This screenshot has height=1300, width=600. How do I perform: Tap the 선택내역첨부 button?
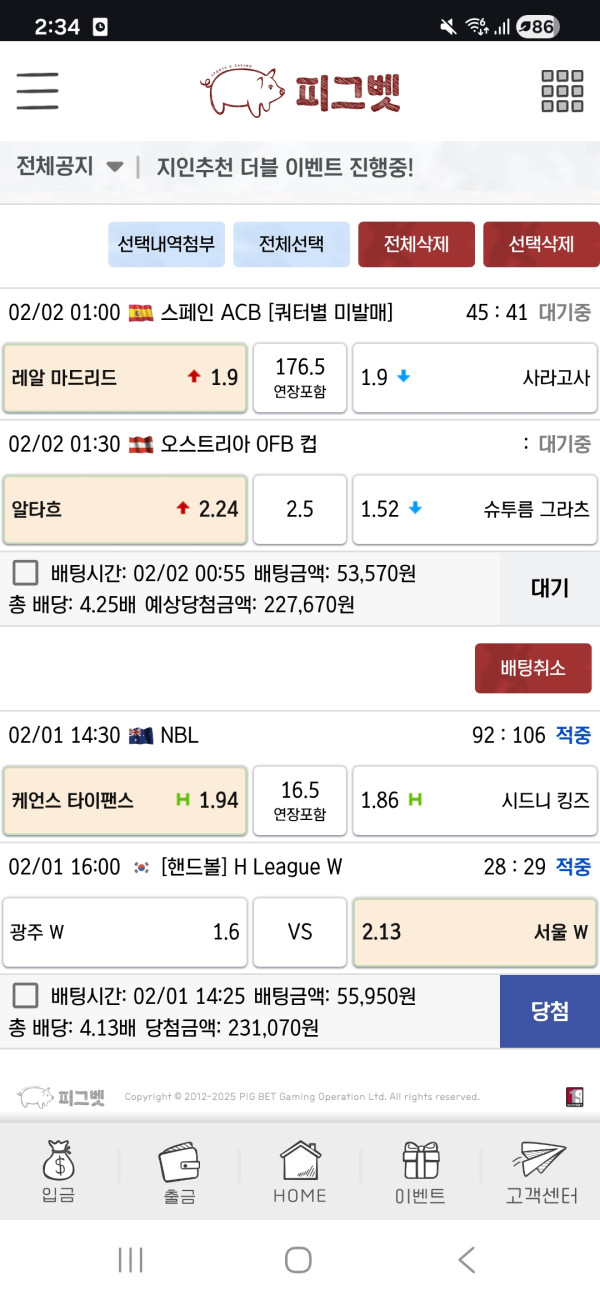click(167, 245)
